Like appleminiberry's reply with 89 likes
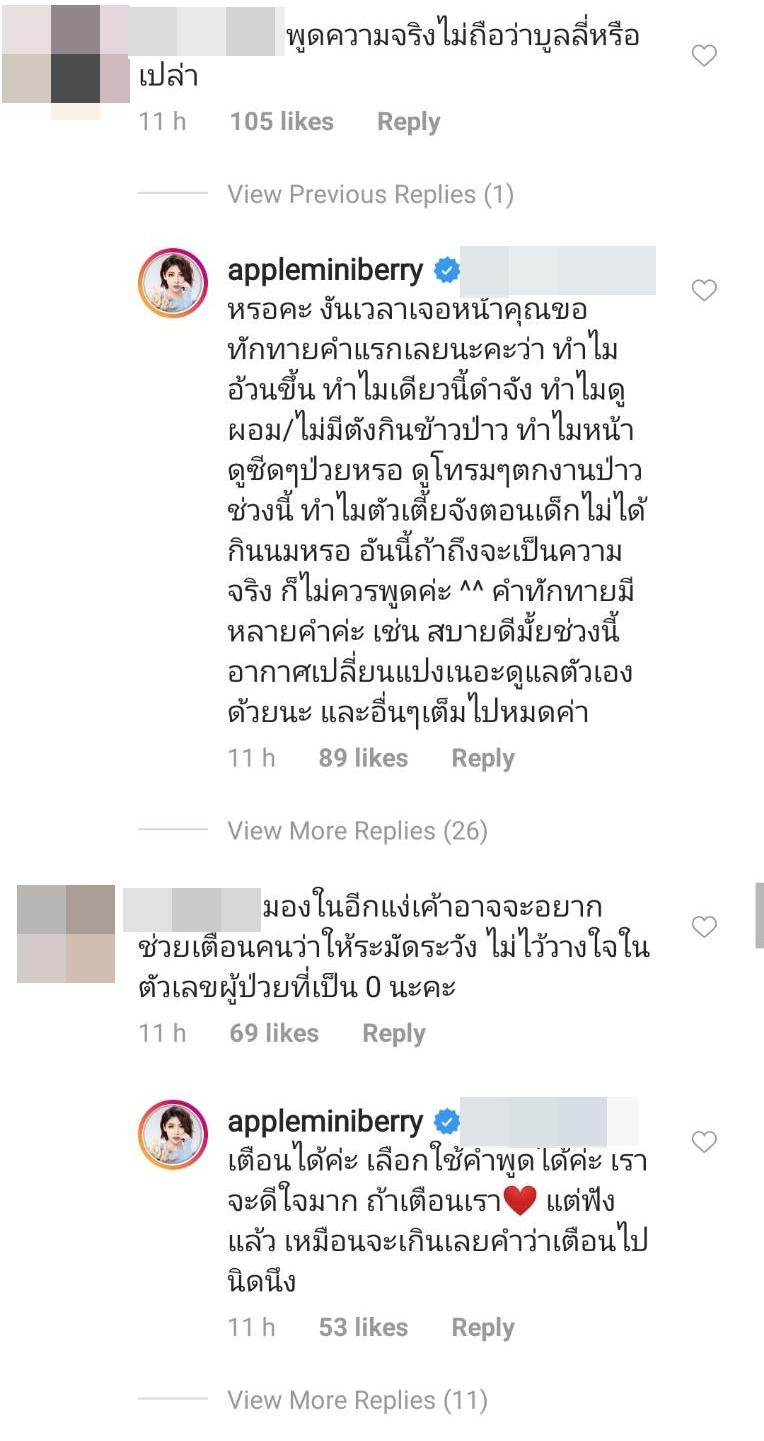This screenshot has width=764, height=1441. pyautogui.click(x=705, y=291)
